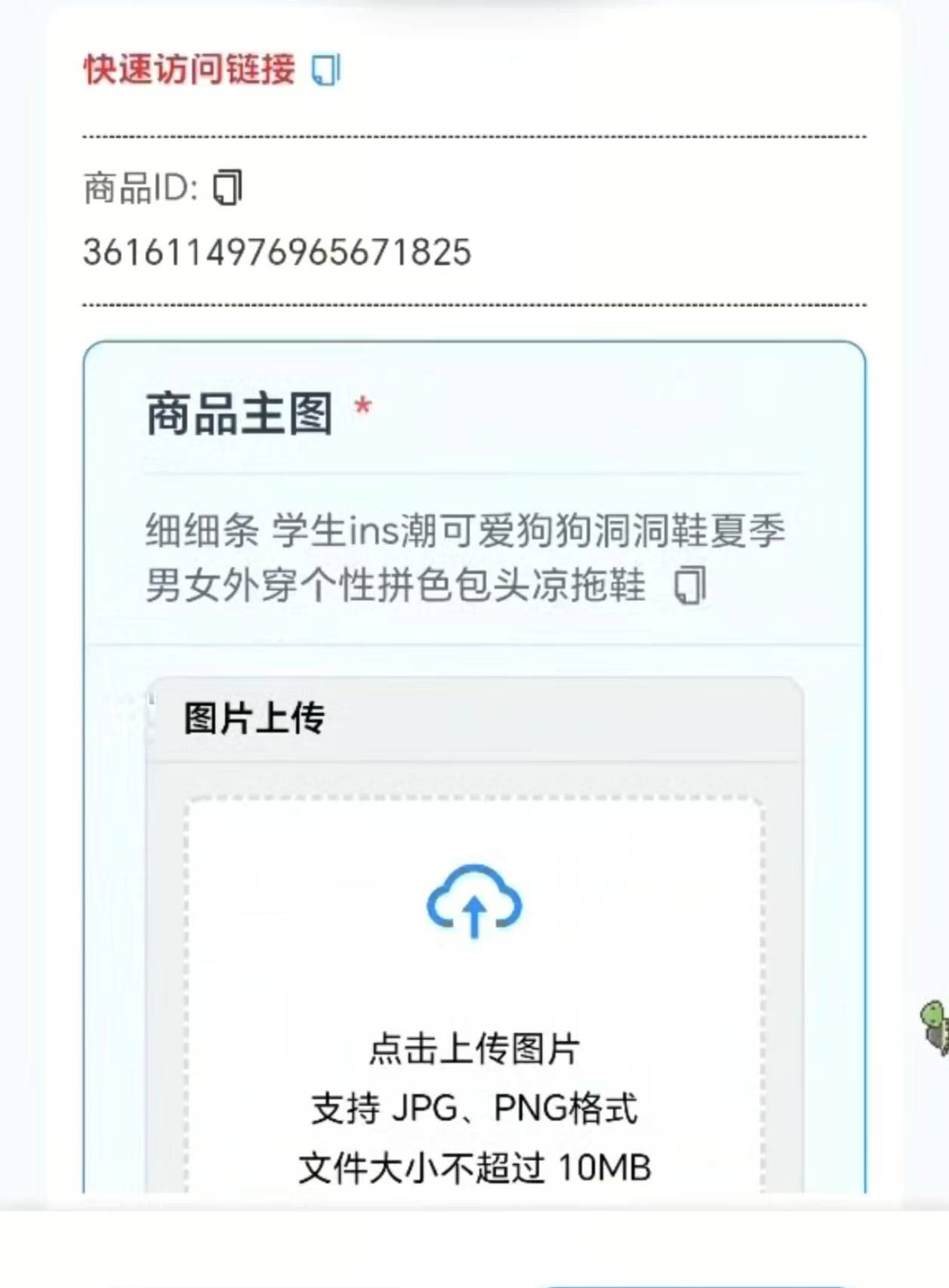Copy the quick access link
The width and height of the screenshot is (949, 1288).
pyautogui.click(x=326, y=70)
